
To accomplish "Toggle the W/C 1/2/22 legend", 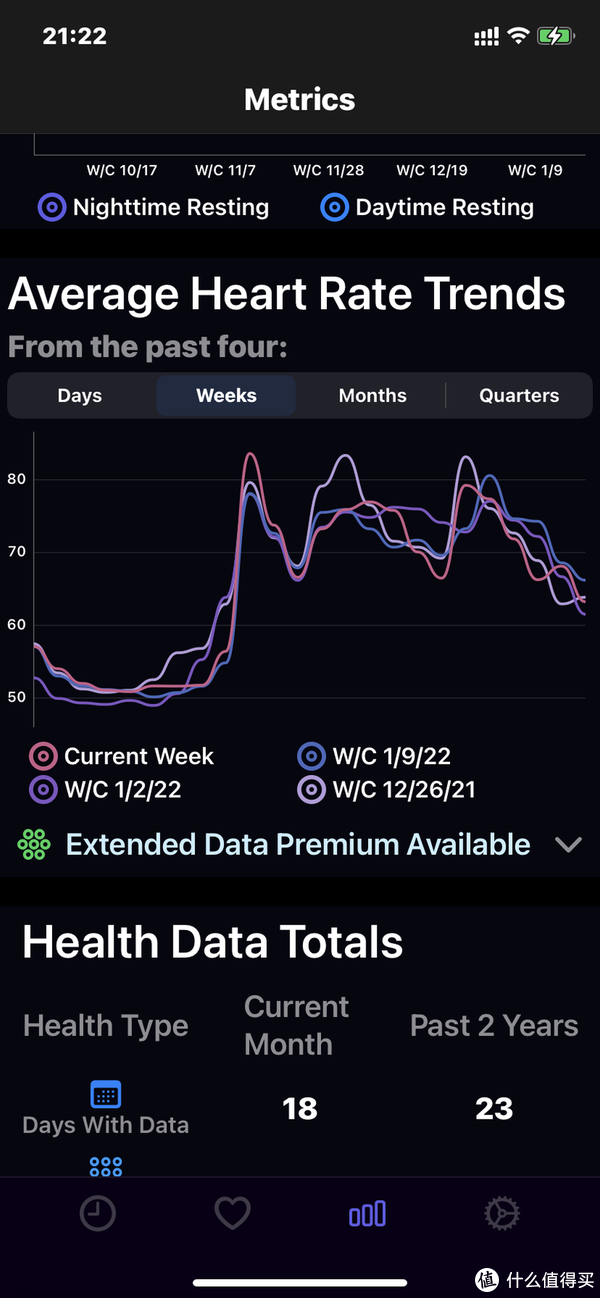I will 105,789.
